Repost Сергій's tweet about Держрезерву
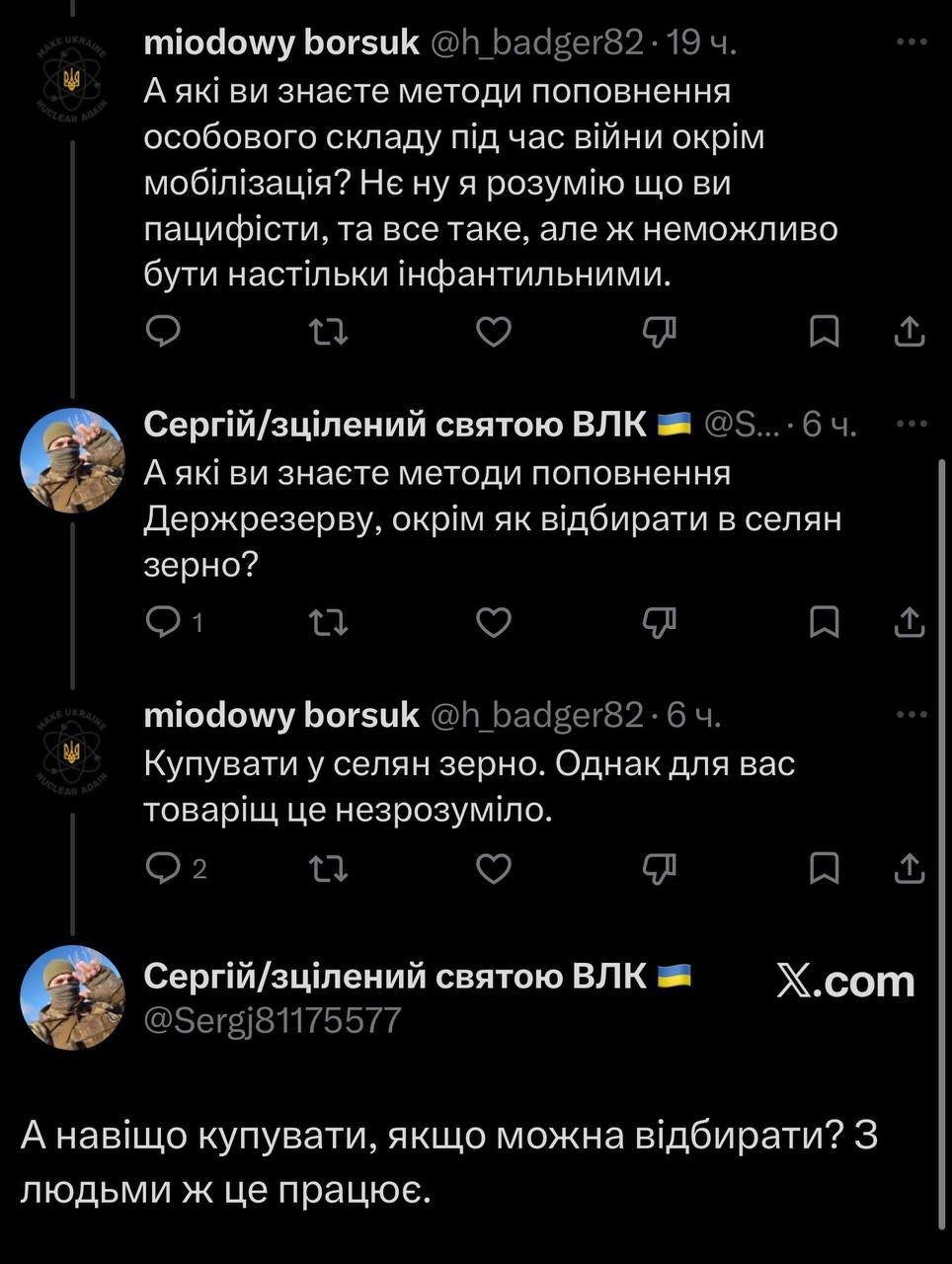The height and width of the screenshot is (1264, 952). point(329,622)
